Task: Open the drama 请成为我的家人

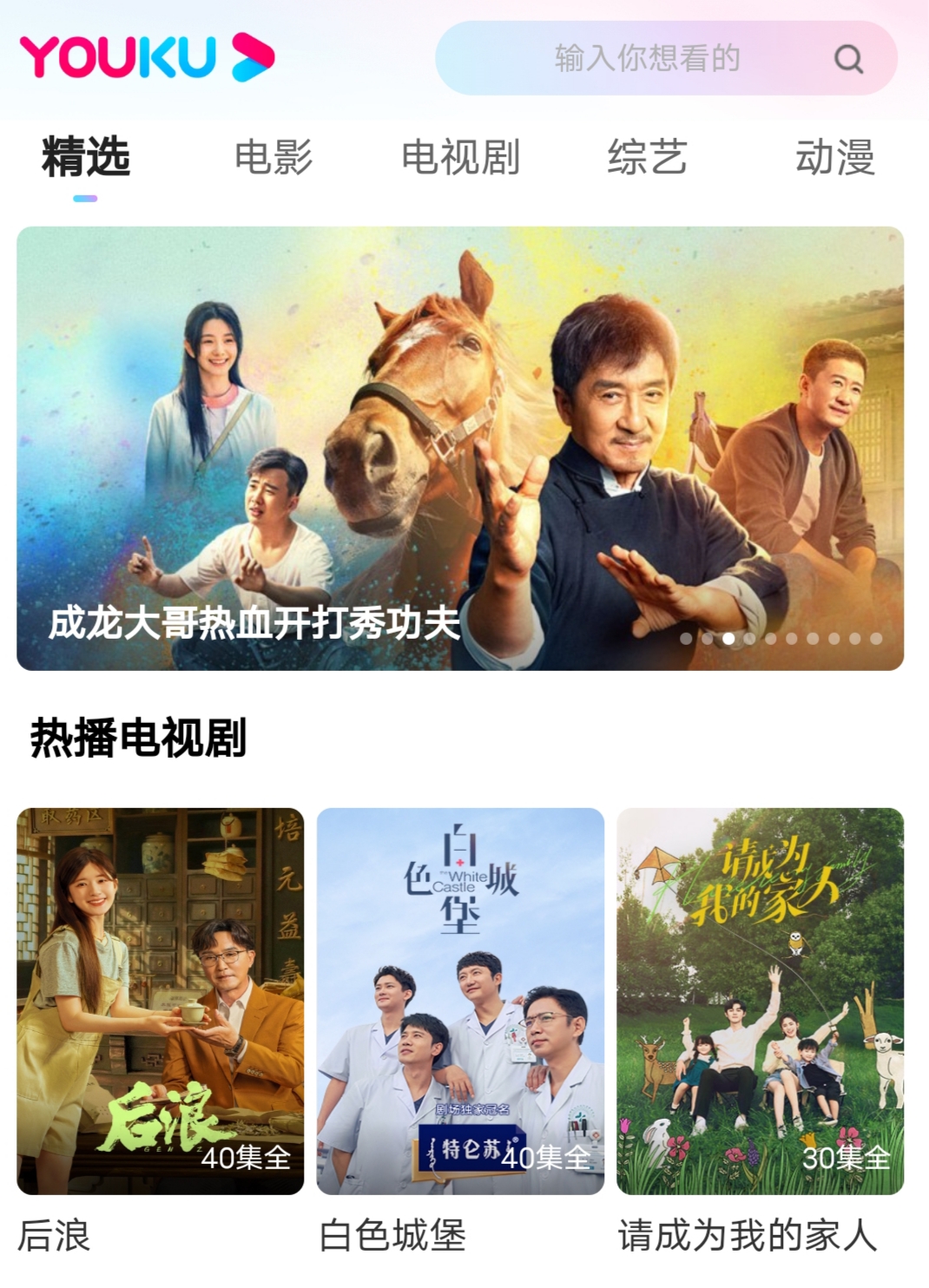Action: click(x=760, y=1001)
